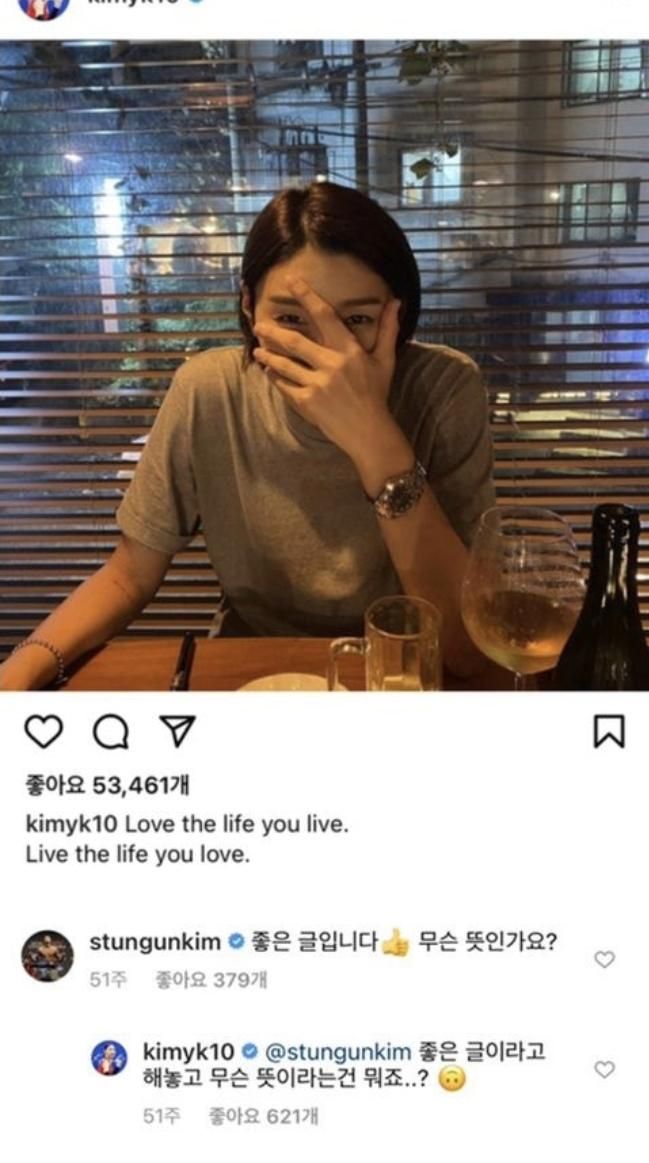Image resolution: width=649 pixels, height=1163 pixels.
Task: Like the kimyk10 post with the heart
Action: pos(43,732)
